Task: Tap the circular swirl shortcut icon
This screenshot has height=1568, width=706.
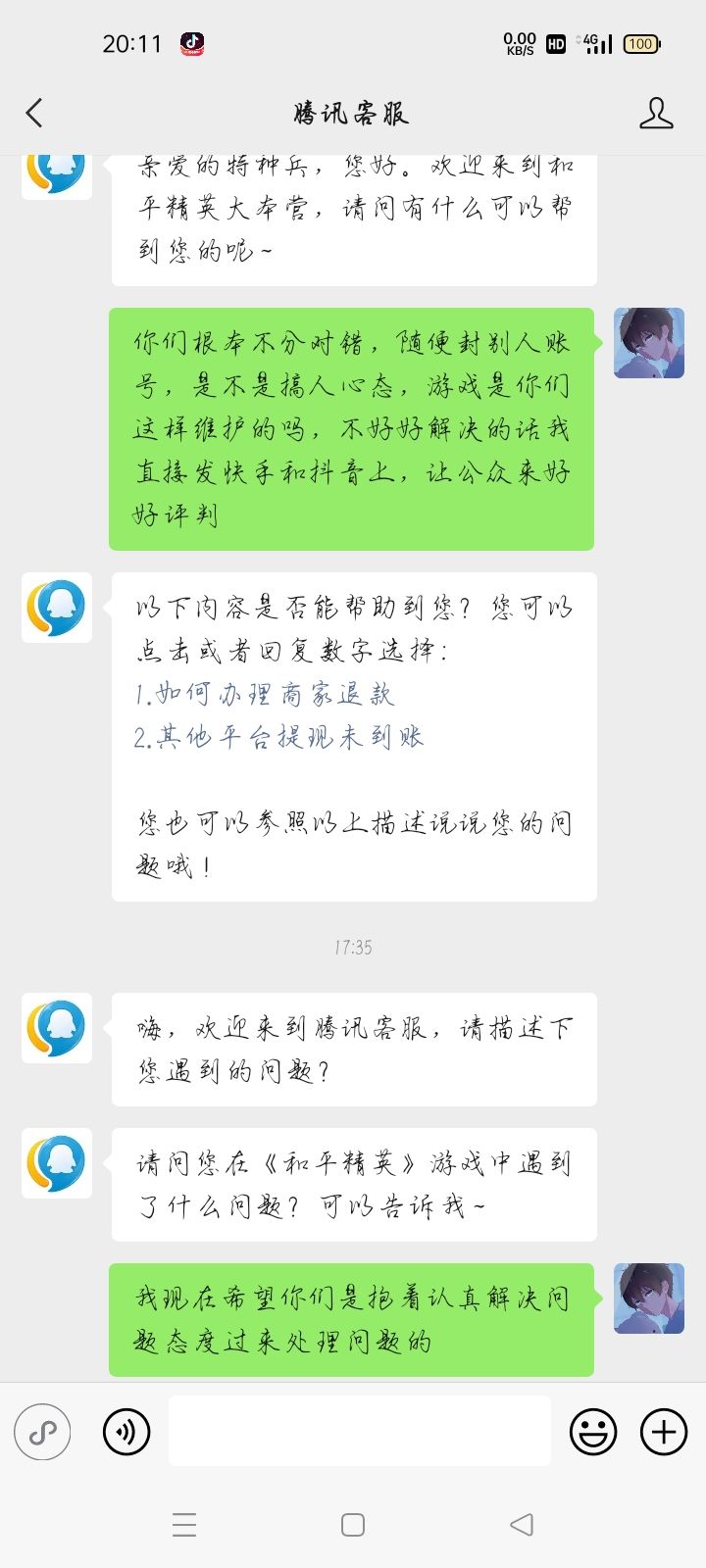Action: [x=41, y=1431]
